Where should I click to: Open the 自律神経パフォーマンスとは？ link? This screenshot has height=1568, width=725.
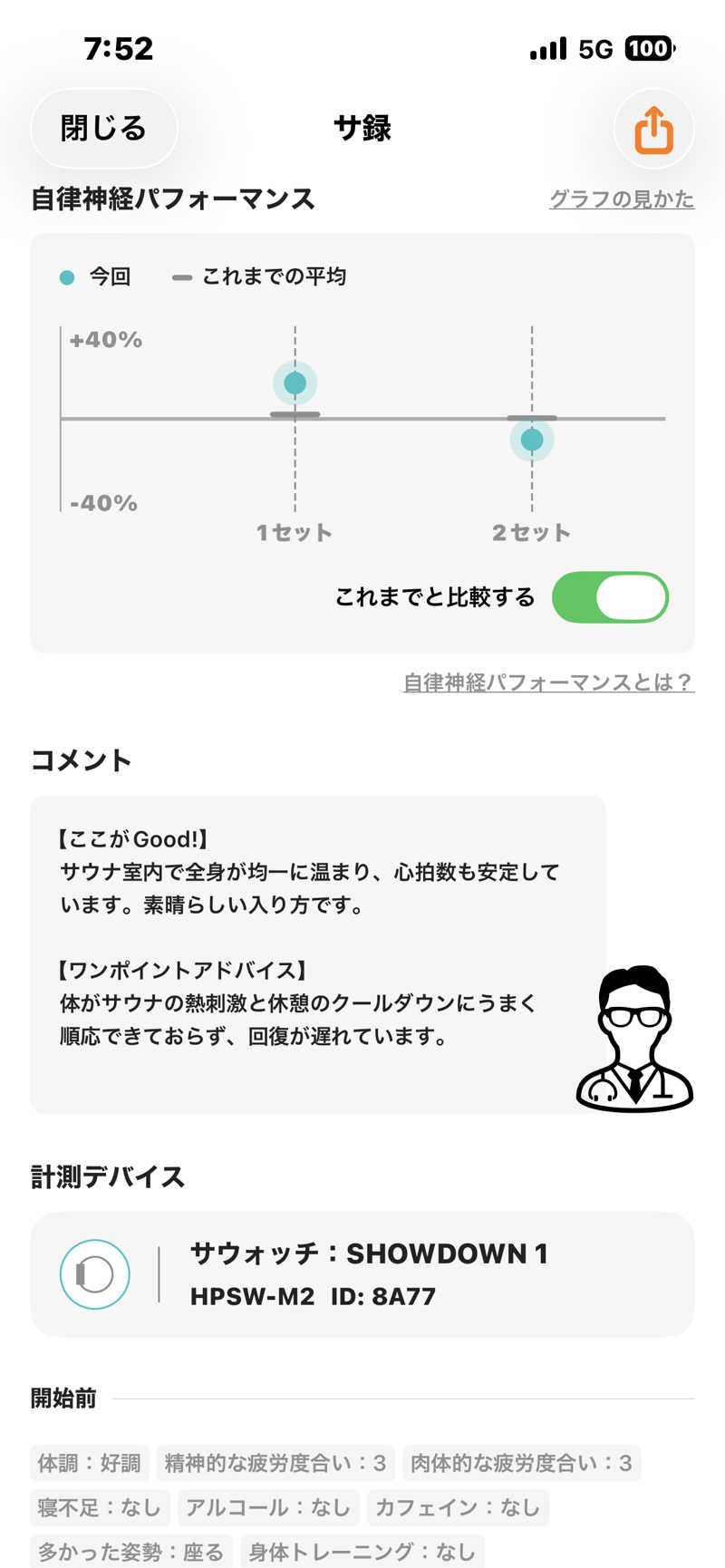pos(548,682)
